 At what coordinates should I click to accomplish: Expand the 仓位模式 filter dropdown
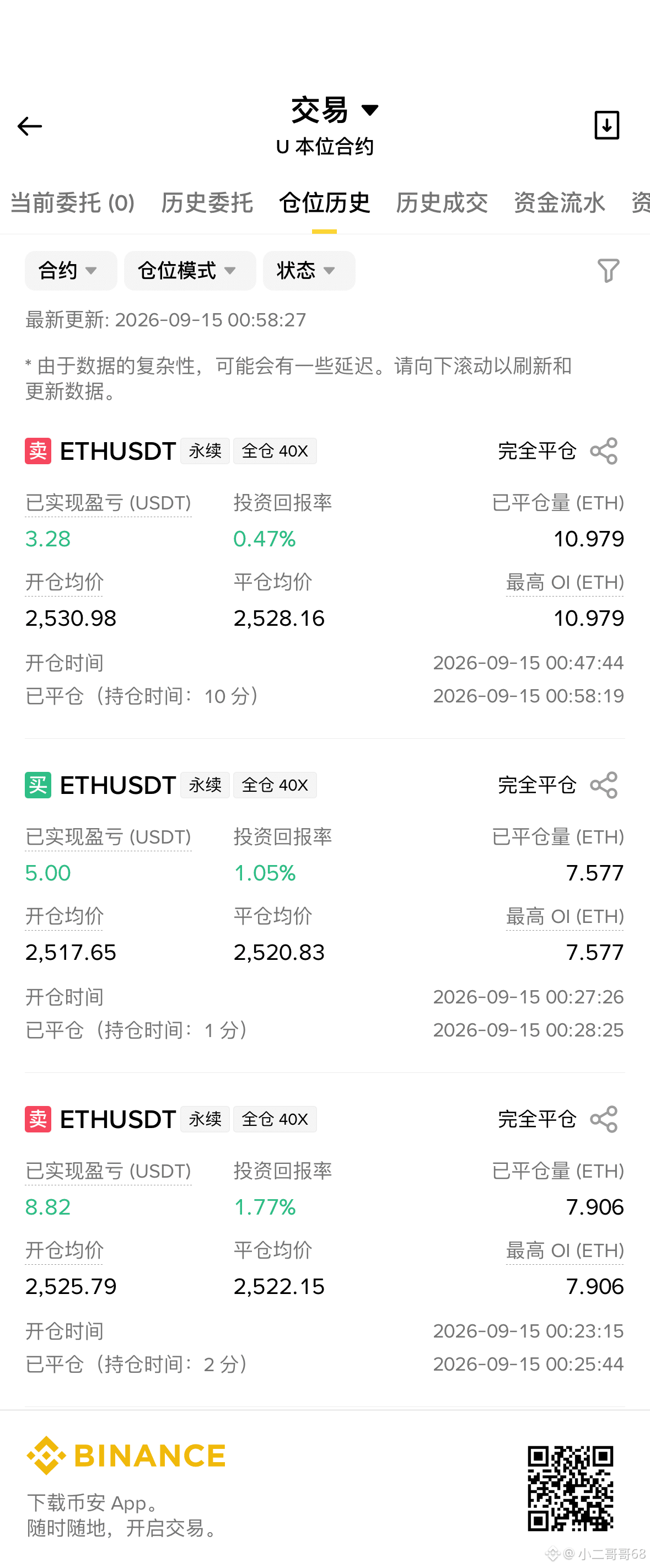click(x=190, y=270)
